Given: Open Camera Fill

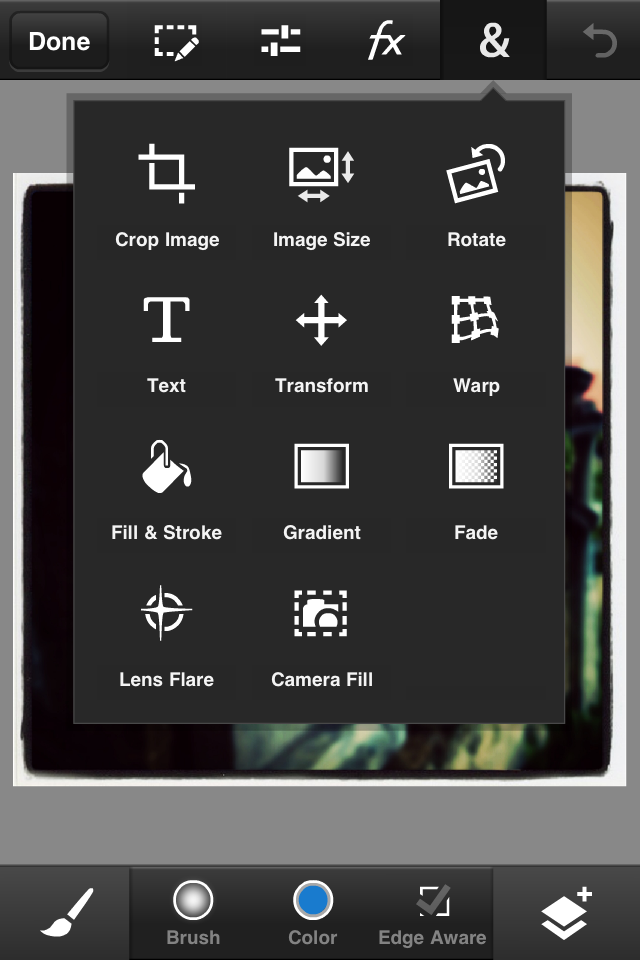Looking at the screenshot, I should [x=321, y=636].
